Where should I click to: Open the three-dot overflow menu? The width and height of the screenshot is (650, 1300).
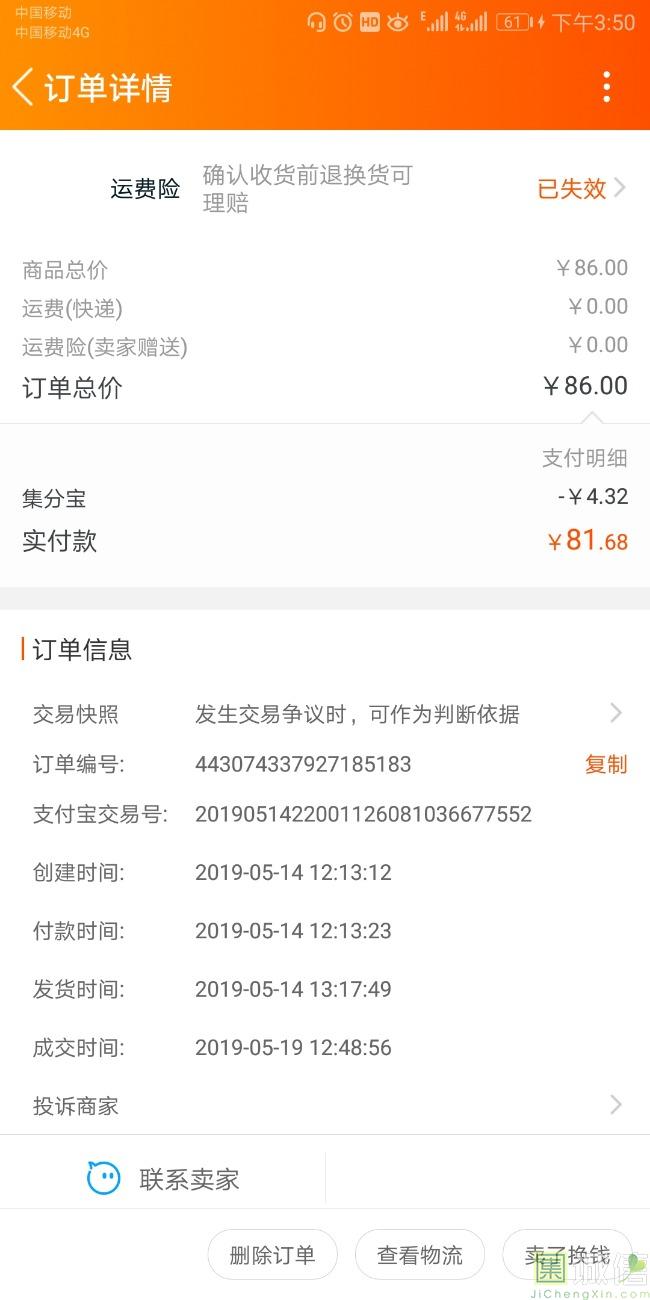pos(606,87)
